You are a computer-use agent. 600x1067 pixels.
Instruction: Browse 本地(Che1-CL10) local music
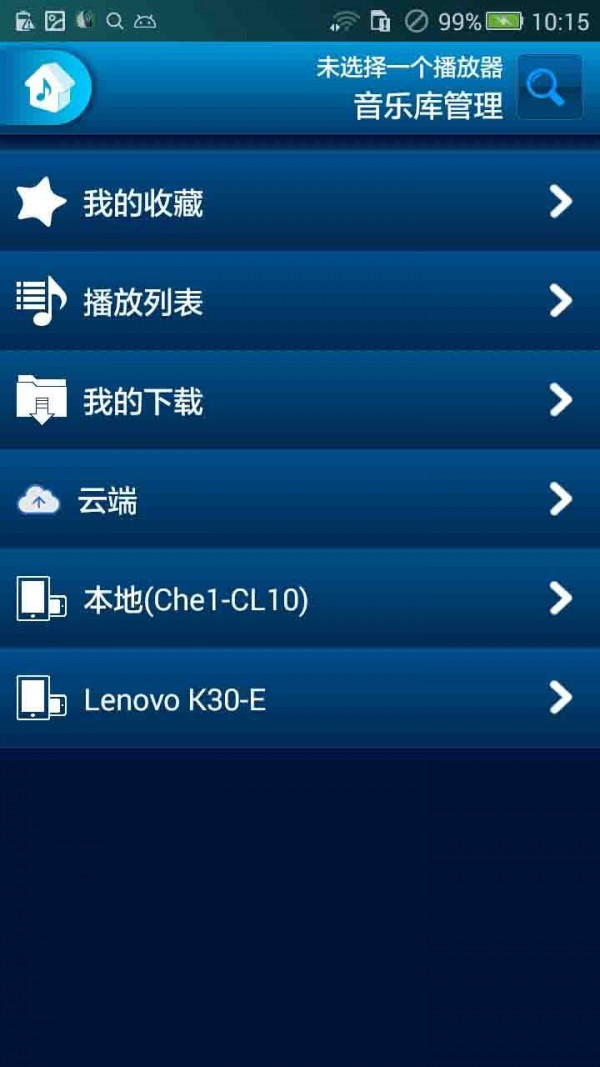click(x=300, y=599)
